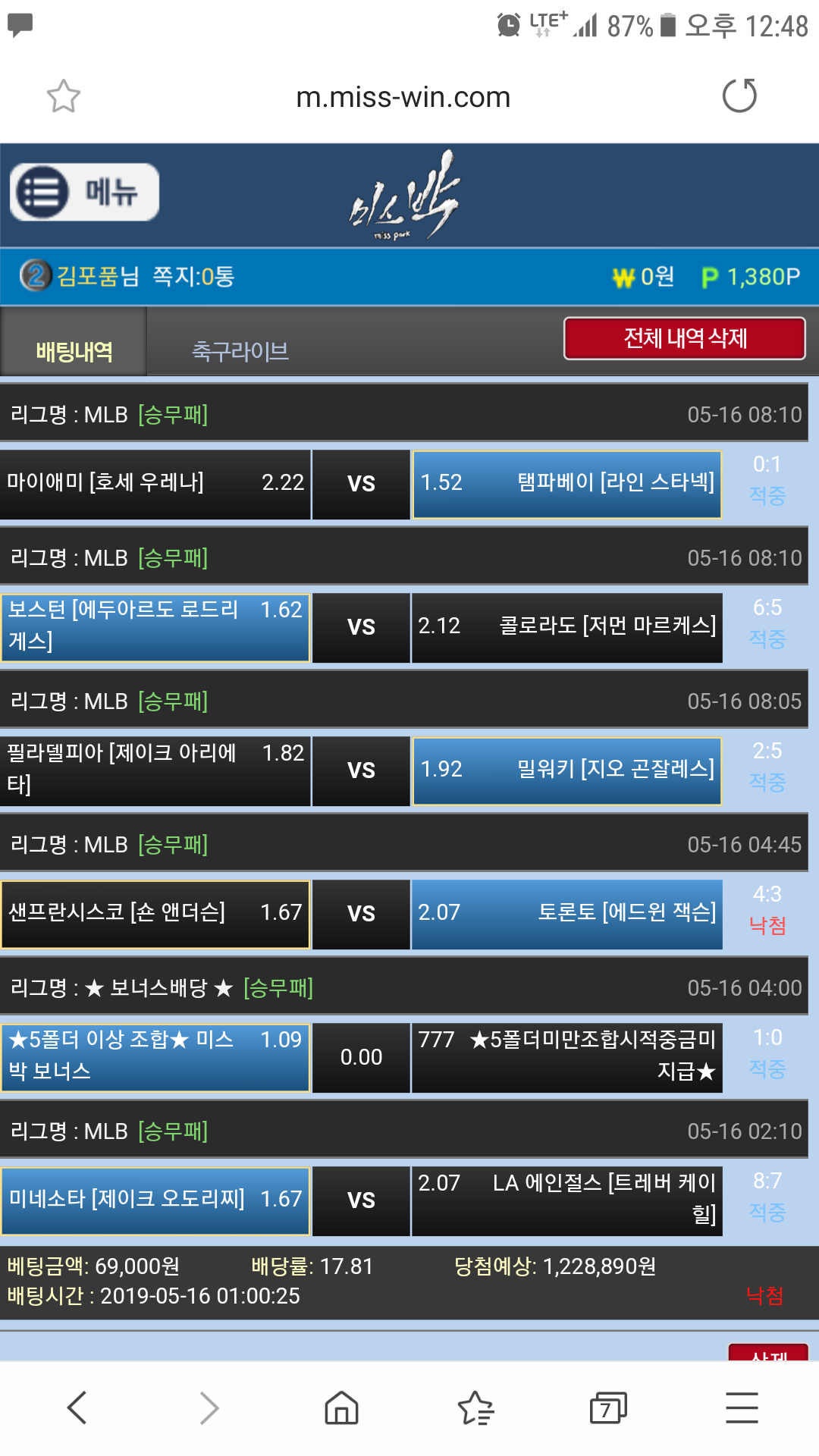Go forward in the browser
The width and height of the screenshot is (819, 1456).
click(x=209, y=1407)
